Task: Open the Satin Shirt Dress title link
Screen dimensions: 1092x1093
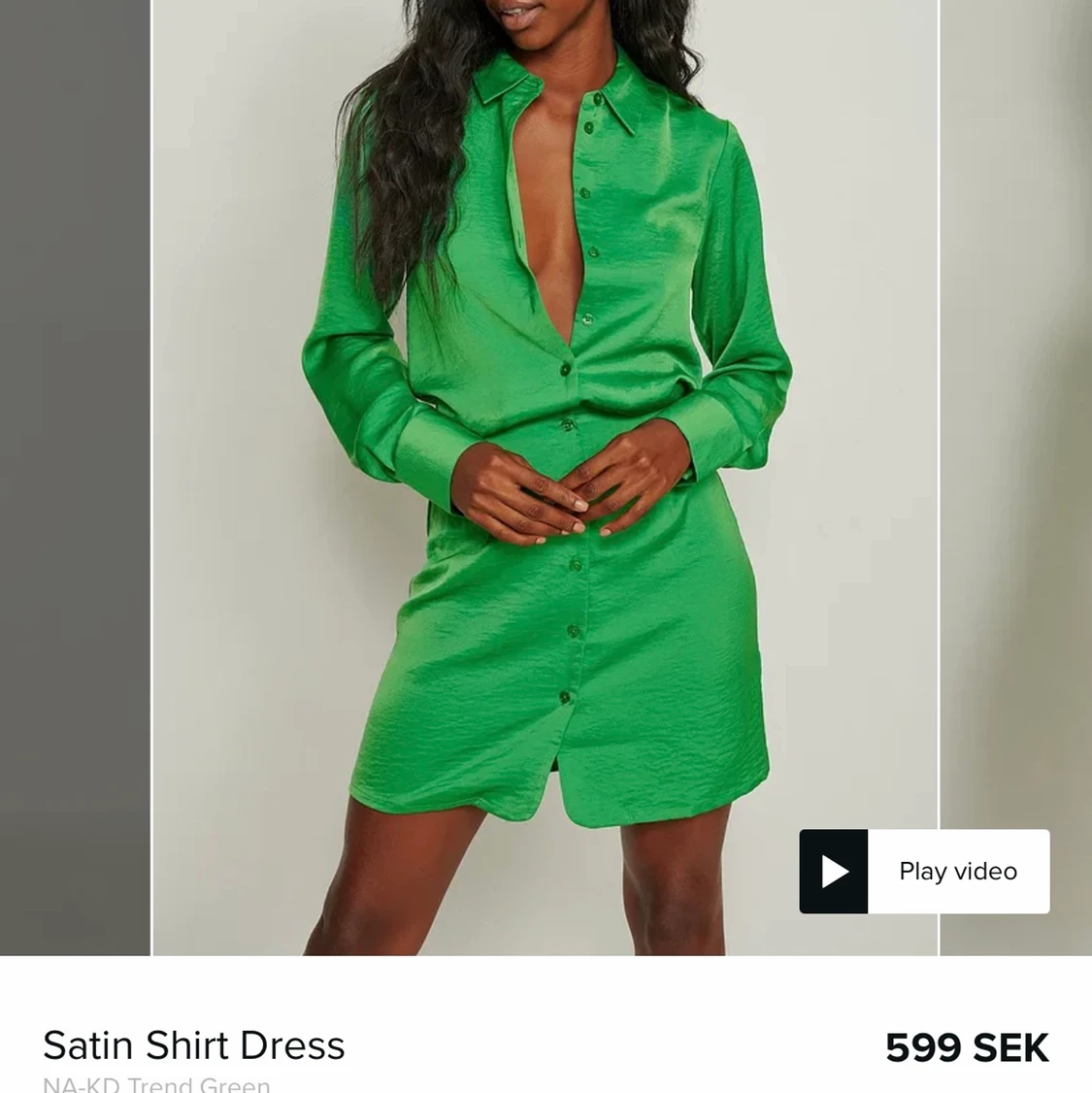Action: (x=193, y=1045)
